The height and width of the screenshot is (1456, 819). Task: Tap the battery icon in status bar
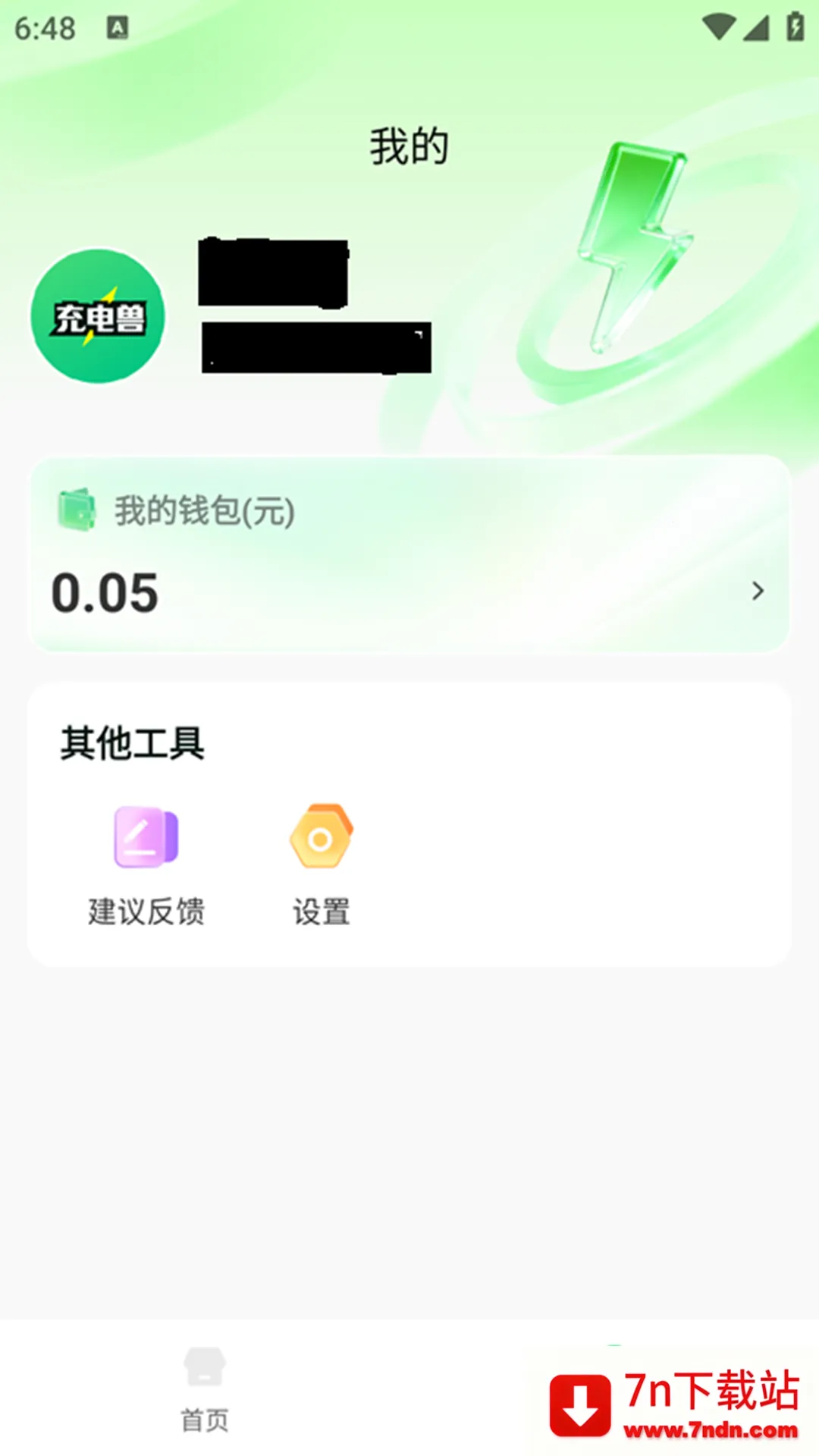pos(794,27)
